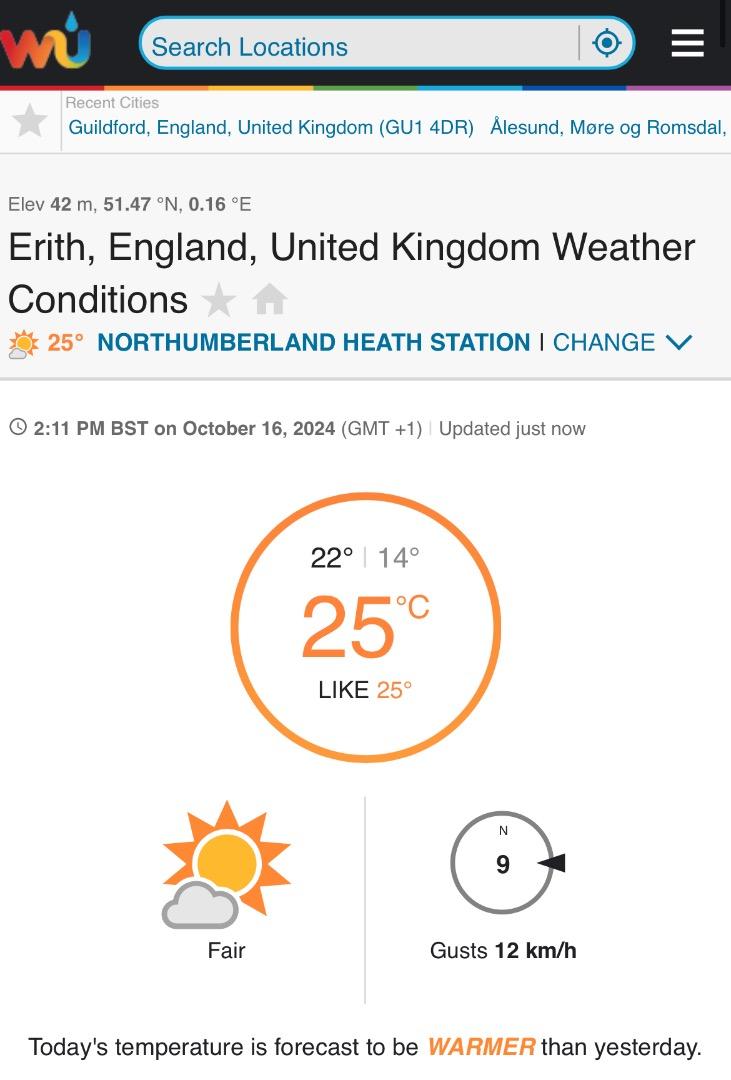731x1080 pixels.
Task: Tap the favorites star beside Recent Cities
Action: point(30,121)
